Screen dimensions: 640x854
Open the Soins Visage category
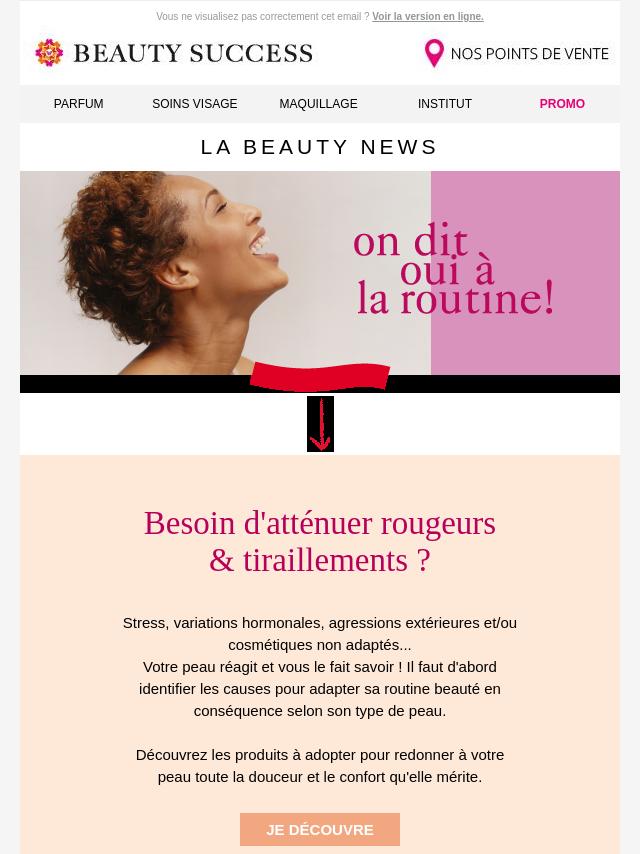point(194,104)
